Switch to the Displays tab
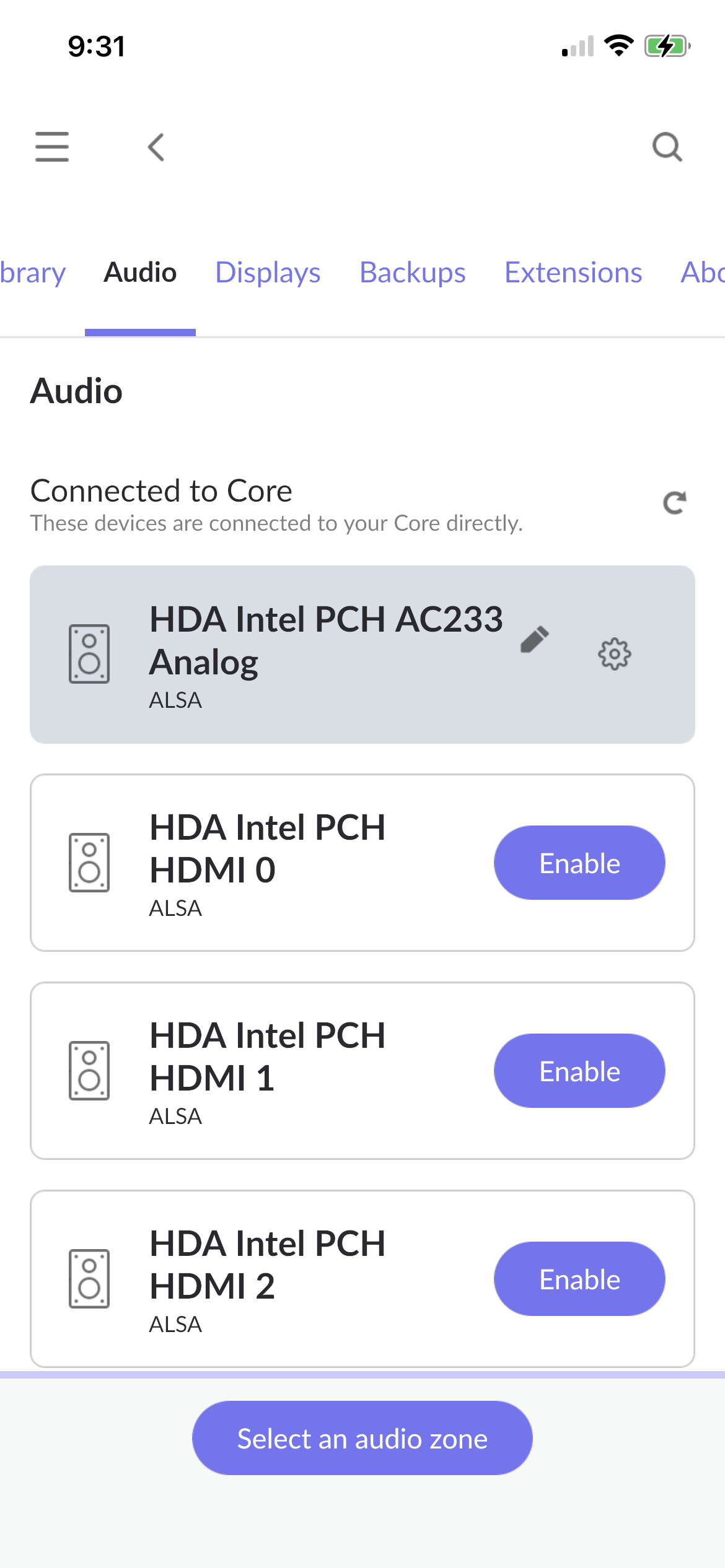725x1568 pixels. pos(268,272)
